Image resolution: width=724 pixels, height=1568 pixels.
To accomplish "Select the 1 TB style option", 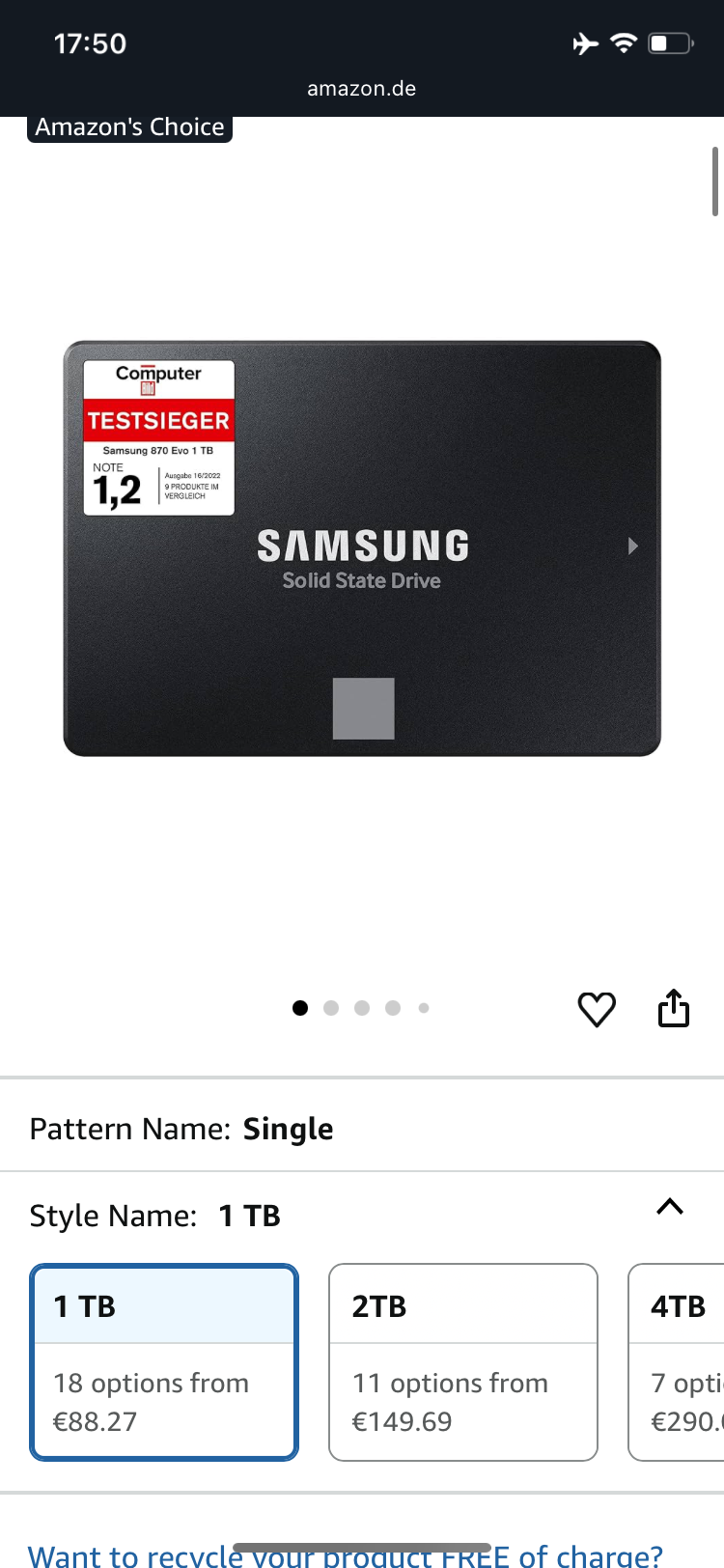I will (x=164, y=1361).
